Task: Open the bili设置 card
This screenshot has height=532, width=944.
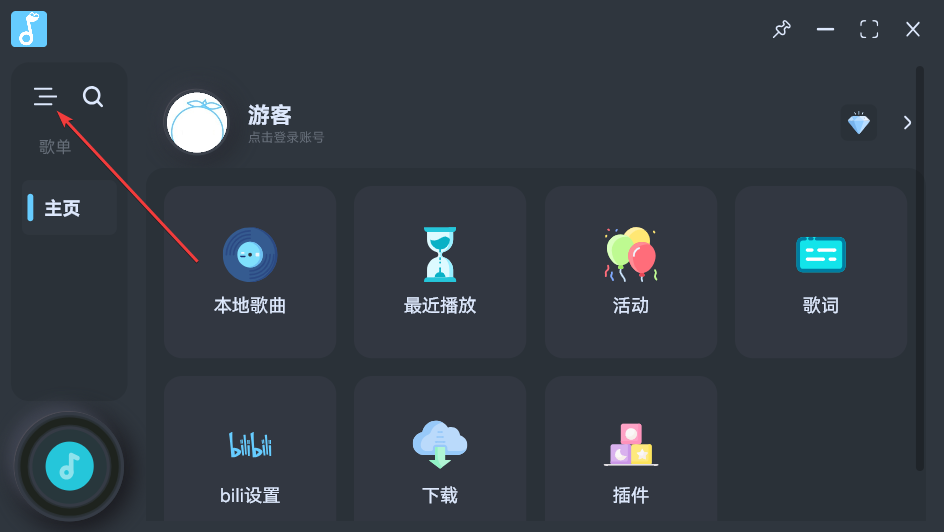Action: pyautogui.click(x=250, y=455)
